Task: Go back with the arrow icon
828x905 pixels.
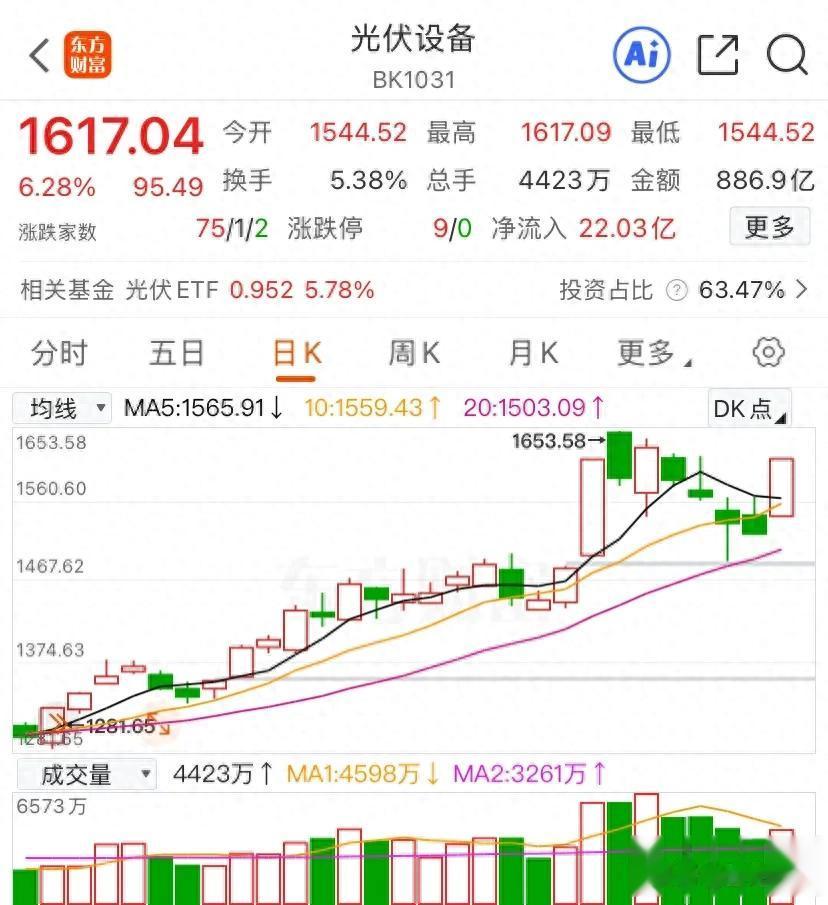Action: (40, 56)
